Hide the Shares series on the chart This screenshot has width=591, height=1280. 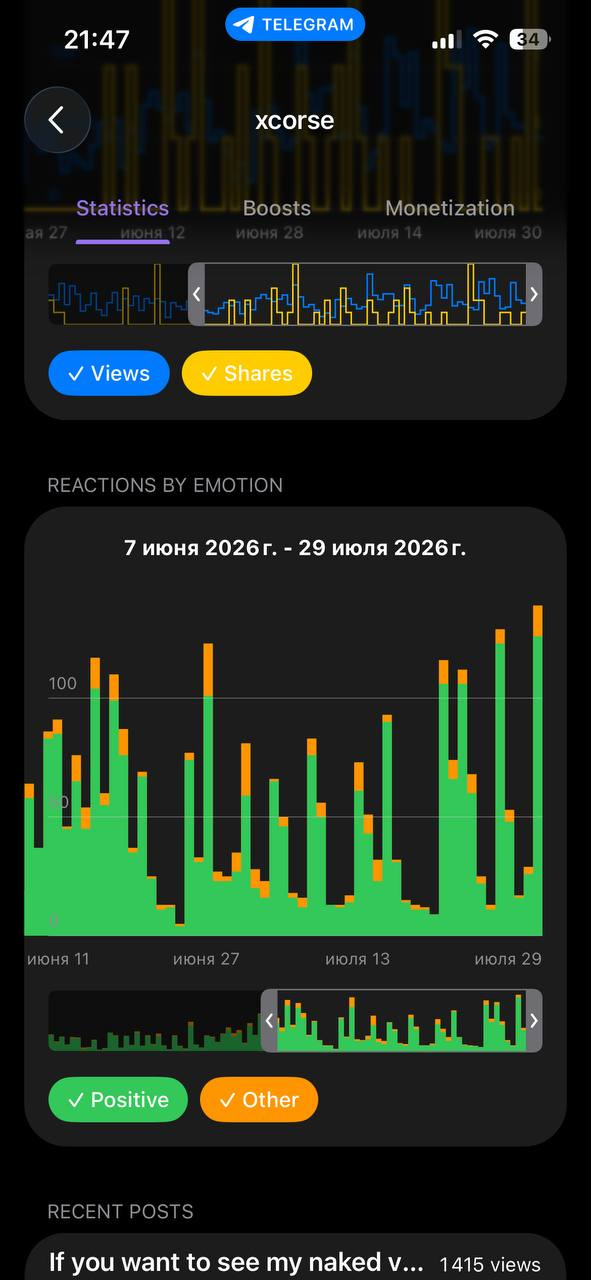pos(247,373)
